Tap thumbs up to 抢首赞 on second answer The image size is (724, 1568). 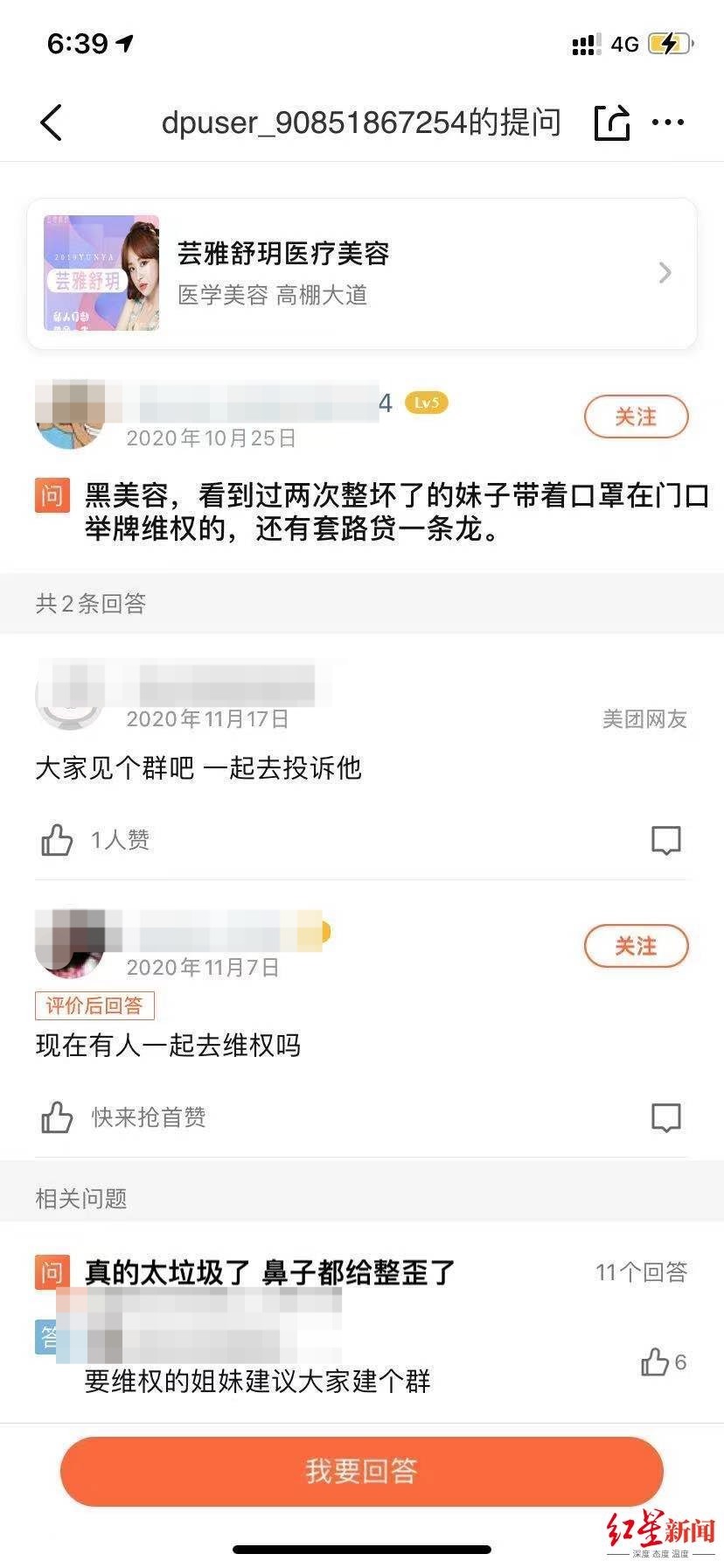pyautogui.click(x=59, y=1116)
